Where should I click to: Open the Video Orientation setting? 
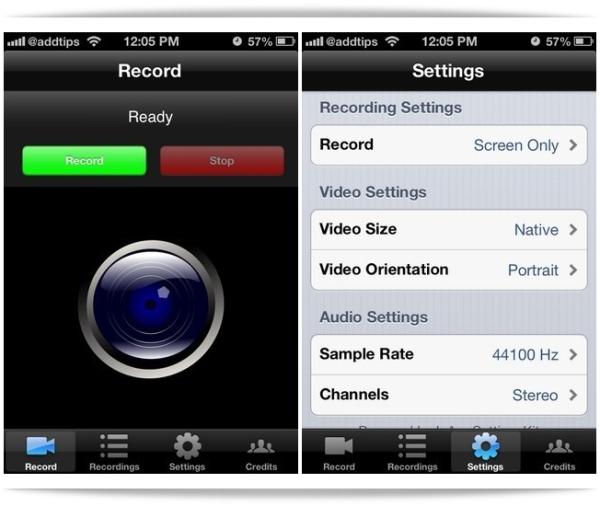click(449, 270)
